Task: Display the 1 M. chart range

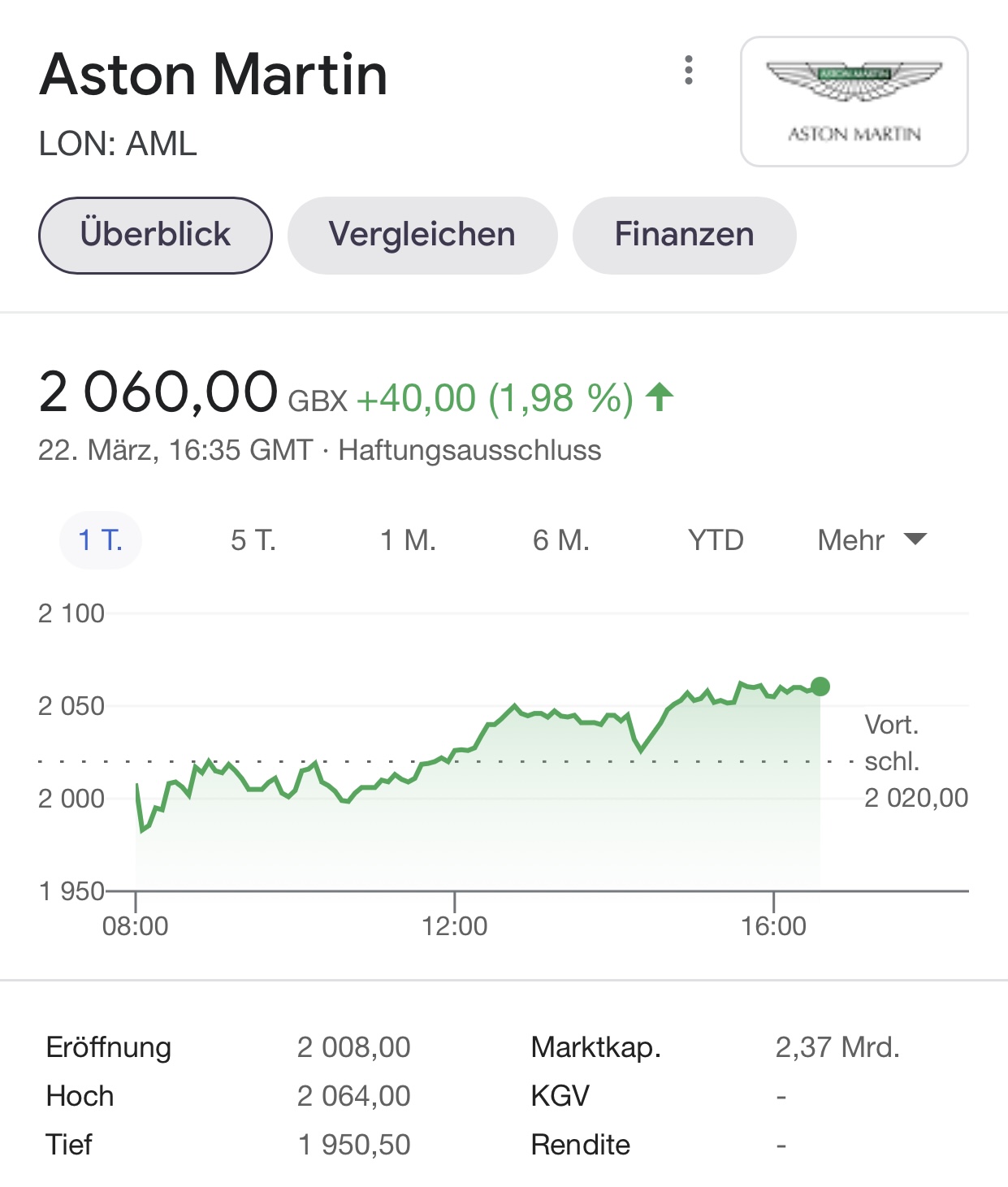Action: coord(408,540)
